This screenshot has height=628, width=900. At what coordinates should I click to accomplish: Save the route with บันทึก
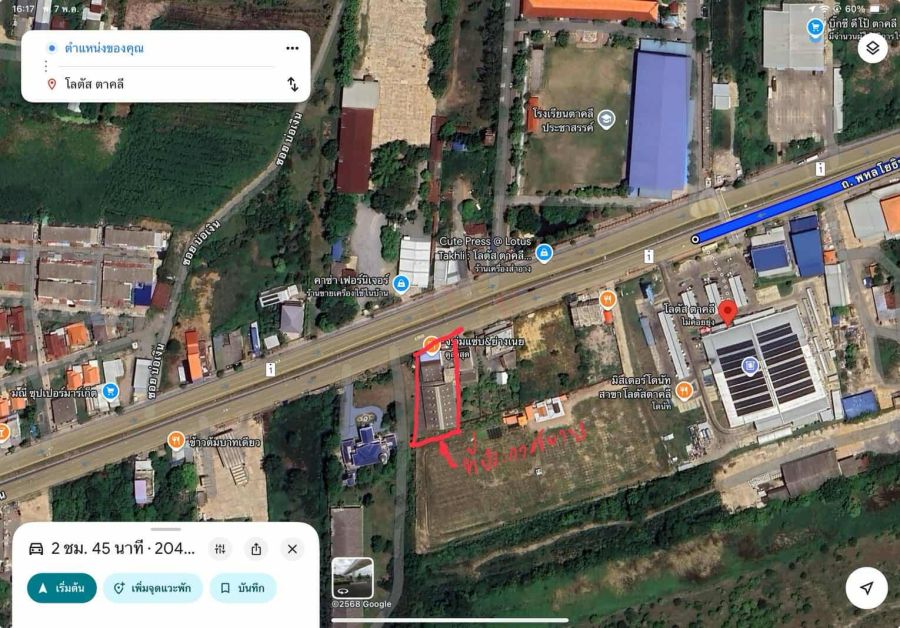(243, 588)
